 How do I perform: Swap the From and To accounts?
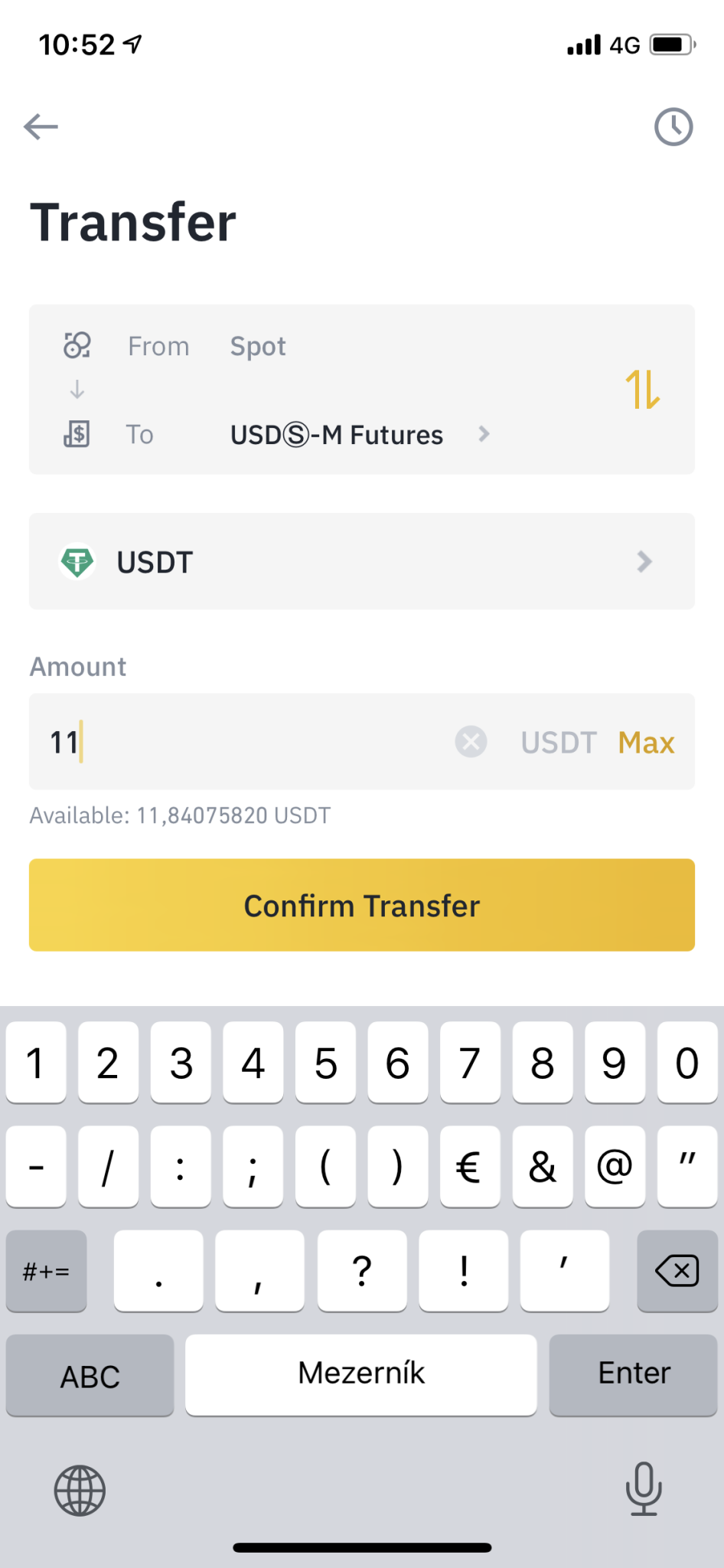642,389
